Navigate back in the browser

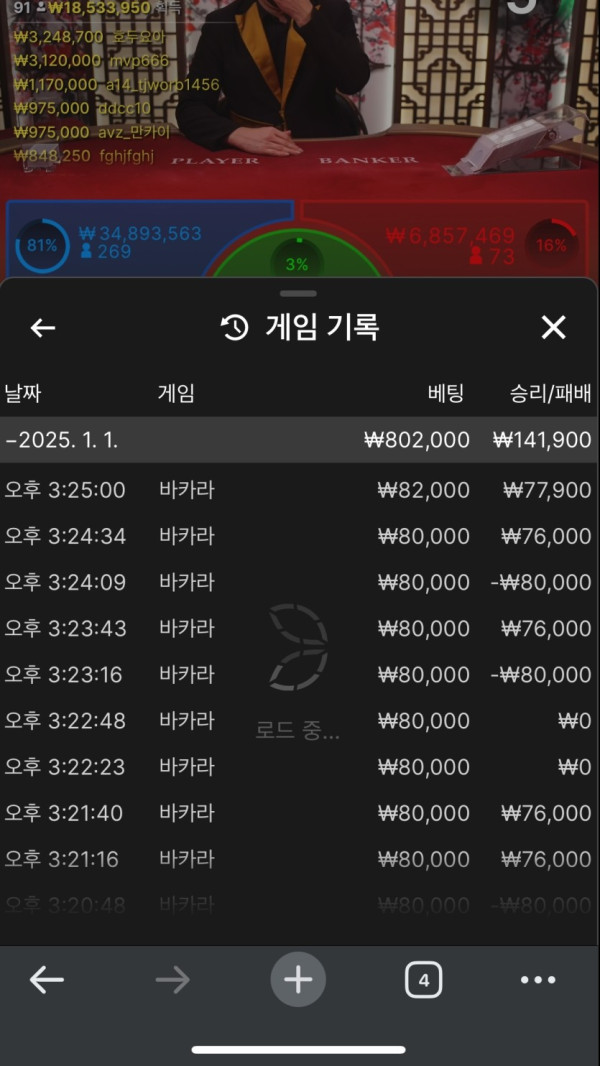46,980
